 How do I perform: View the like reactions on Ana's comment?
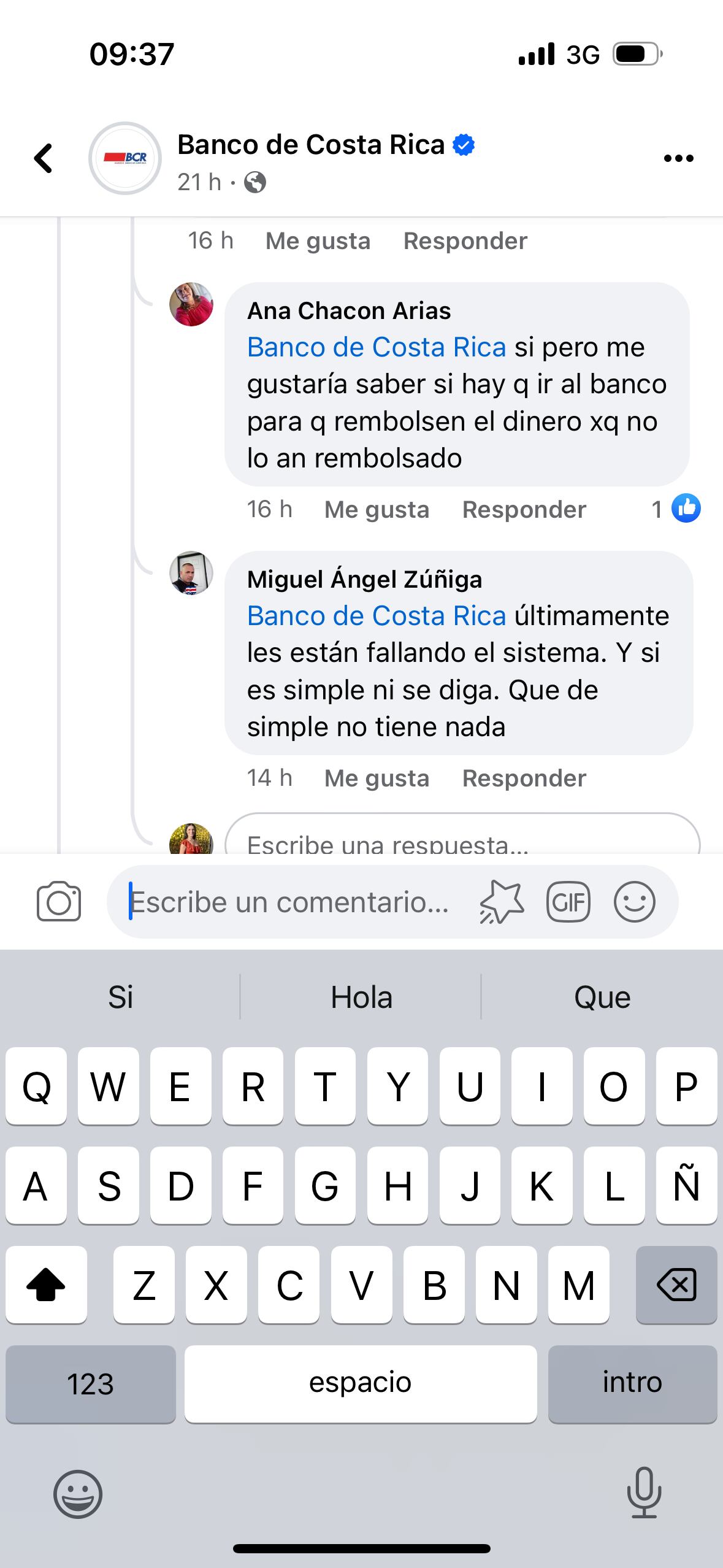pos(676,509)
